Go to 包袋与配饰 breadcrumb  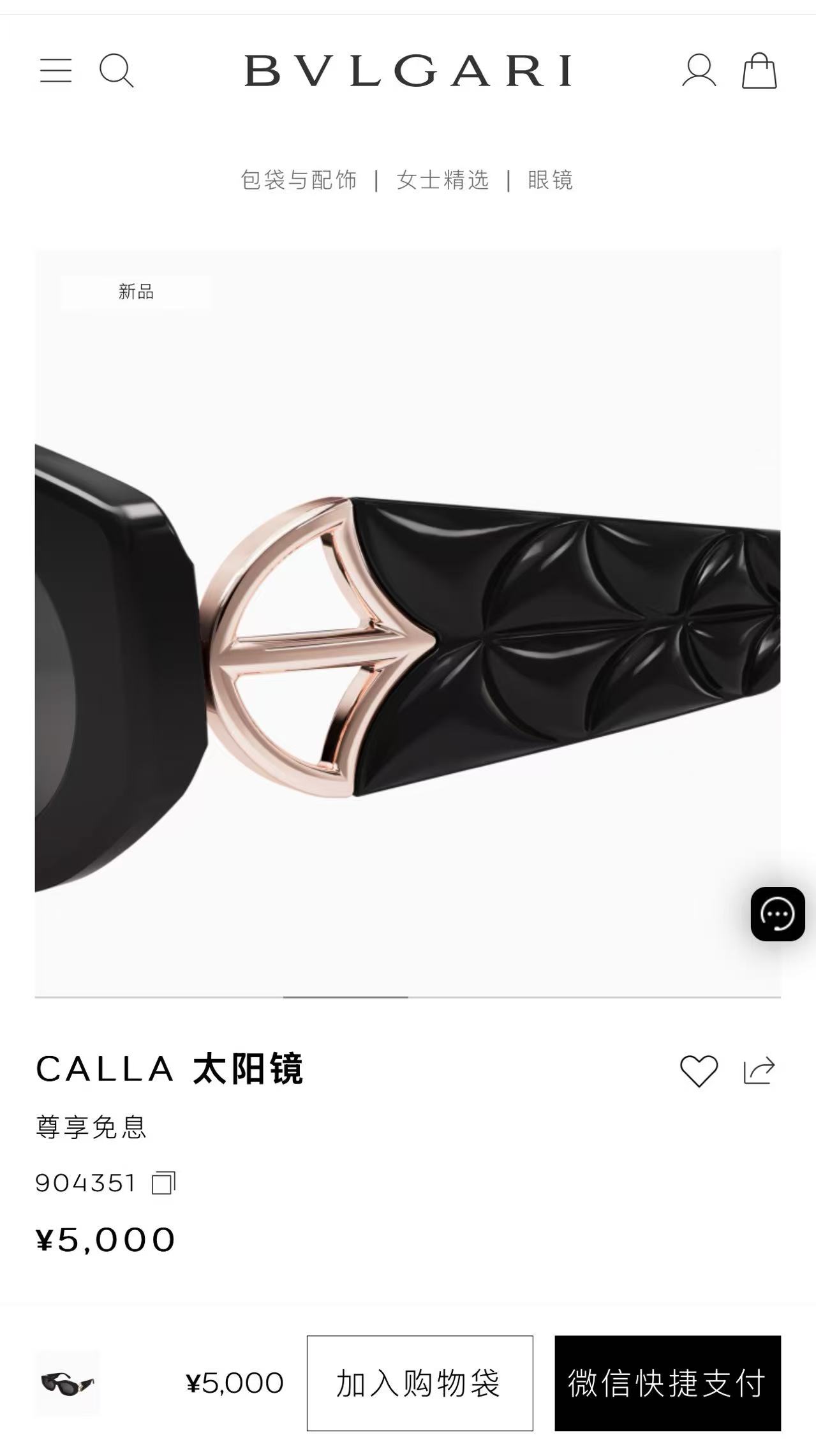pyautogui.click(x=299, y=180)
